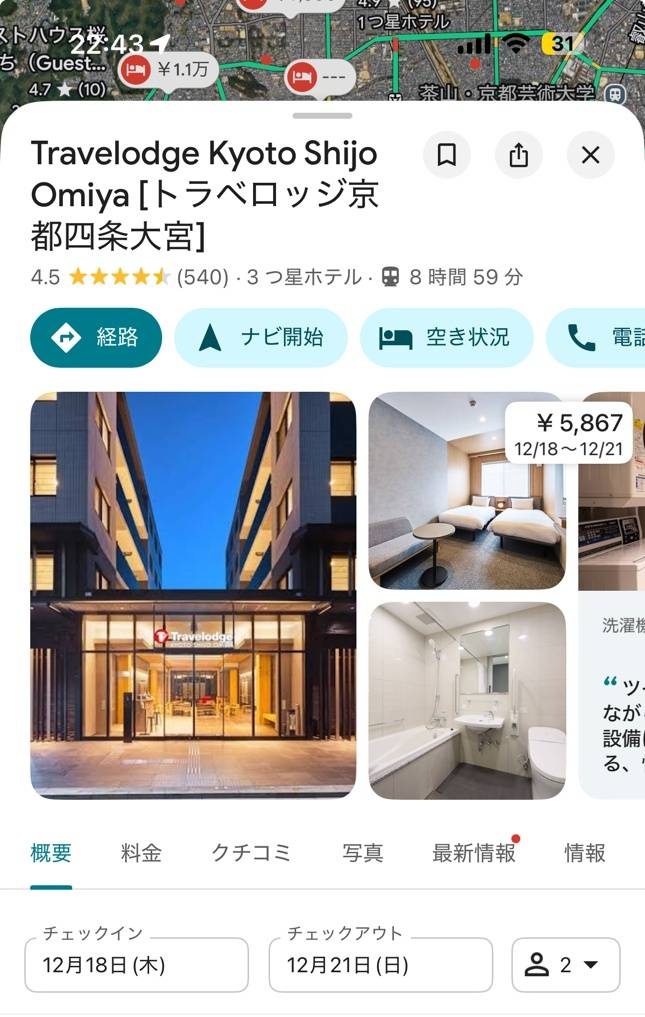Switch to the クチコミ reviews tab
Screen dimensions: 645x1017
[251, 853]
